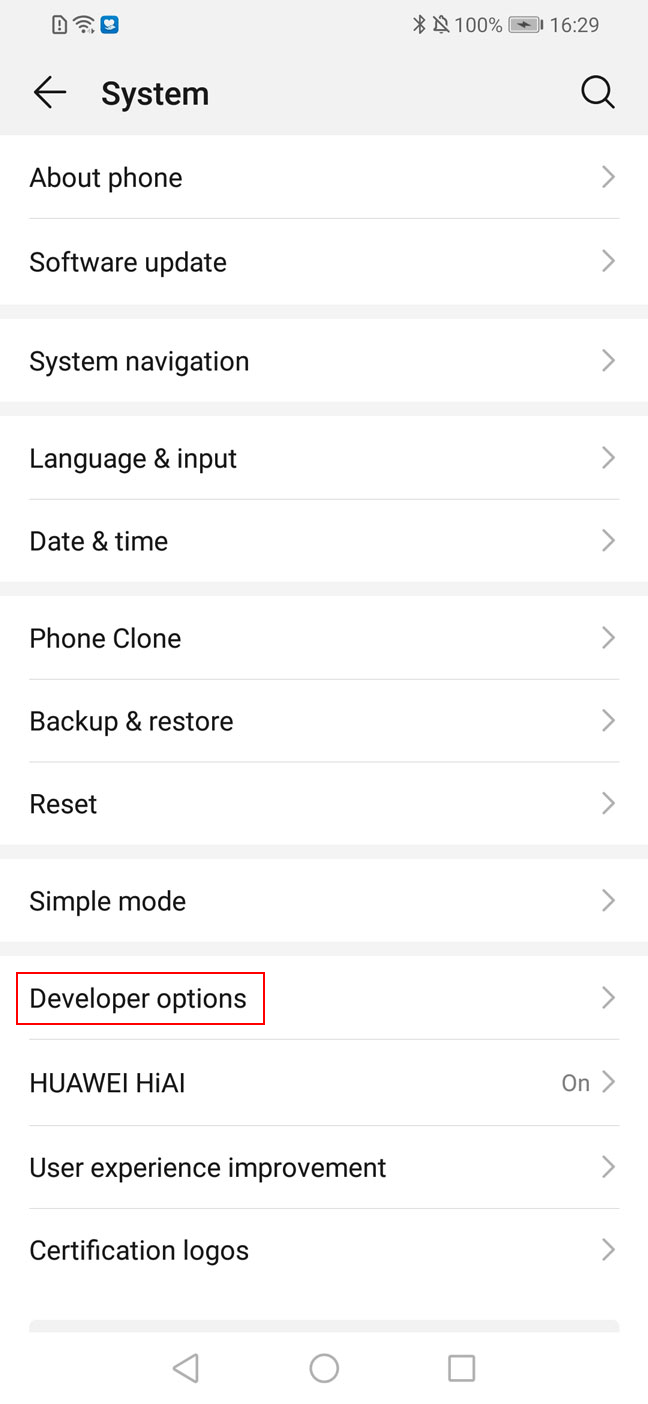Image resolution: width=648 pixels, height=1404 pixels.
Task: Open the Reset options
Action: point(324,804)
